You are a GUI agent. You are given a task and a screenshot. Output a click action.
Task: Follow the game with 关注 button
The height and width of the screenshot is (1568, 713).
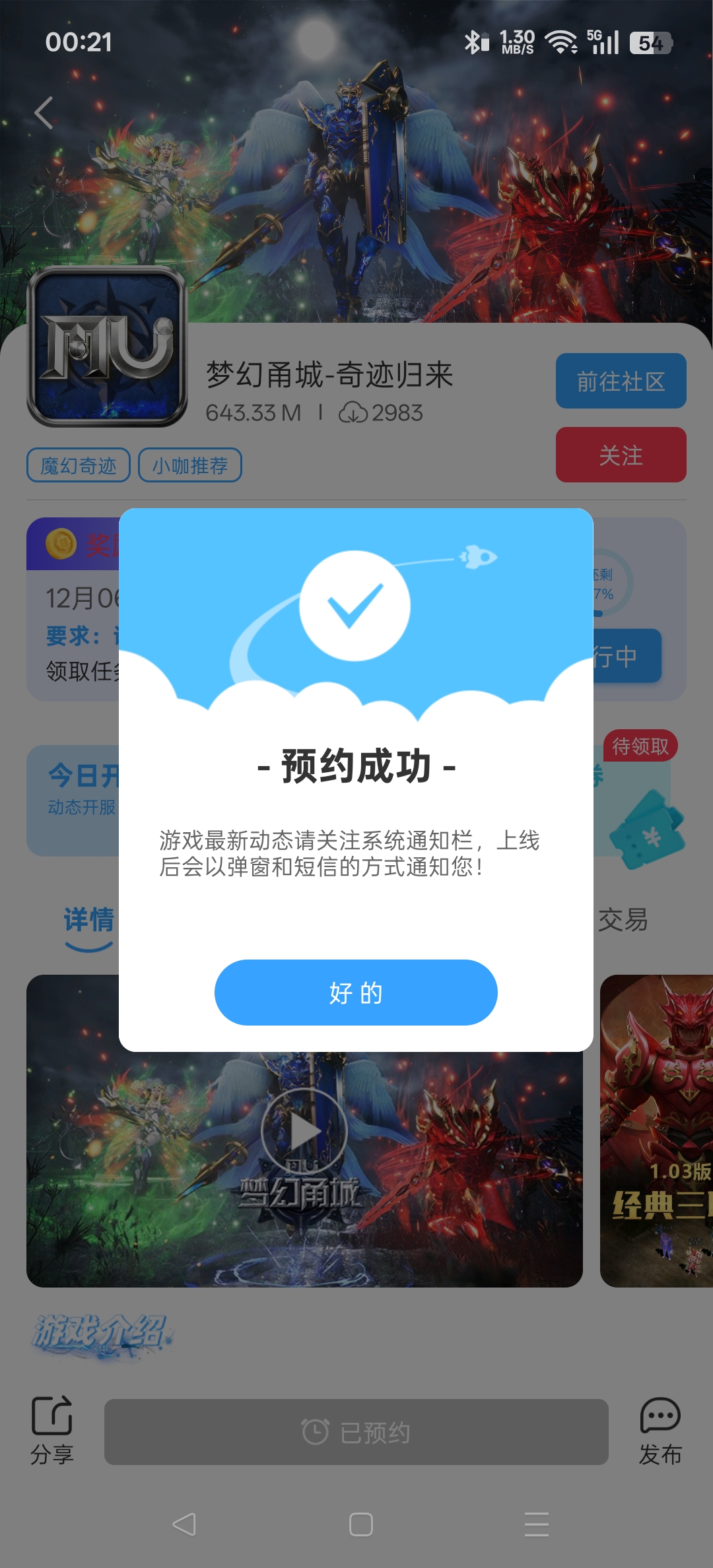point(621,455)
